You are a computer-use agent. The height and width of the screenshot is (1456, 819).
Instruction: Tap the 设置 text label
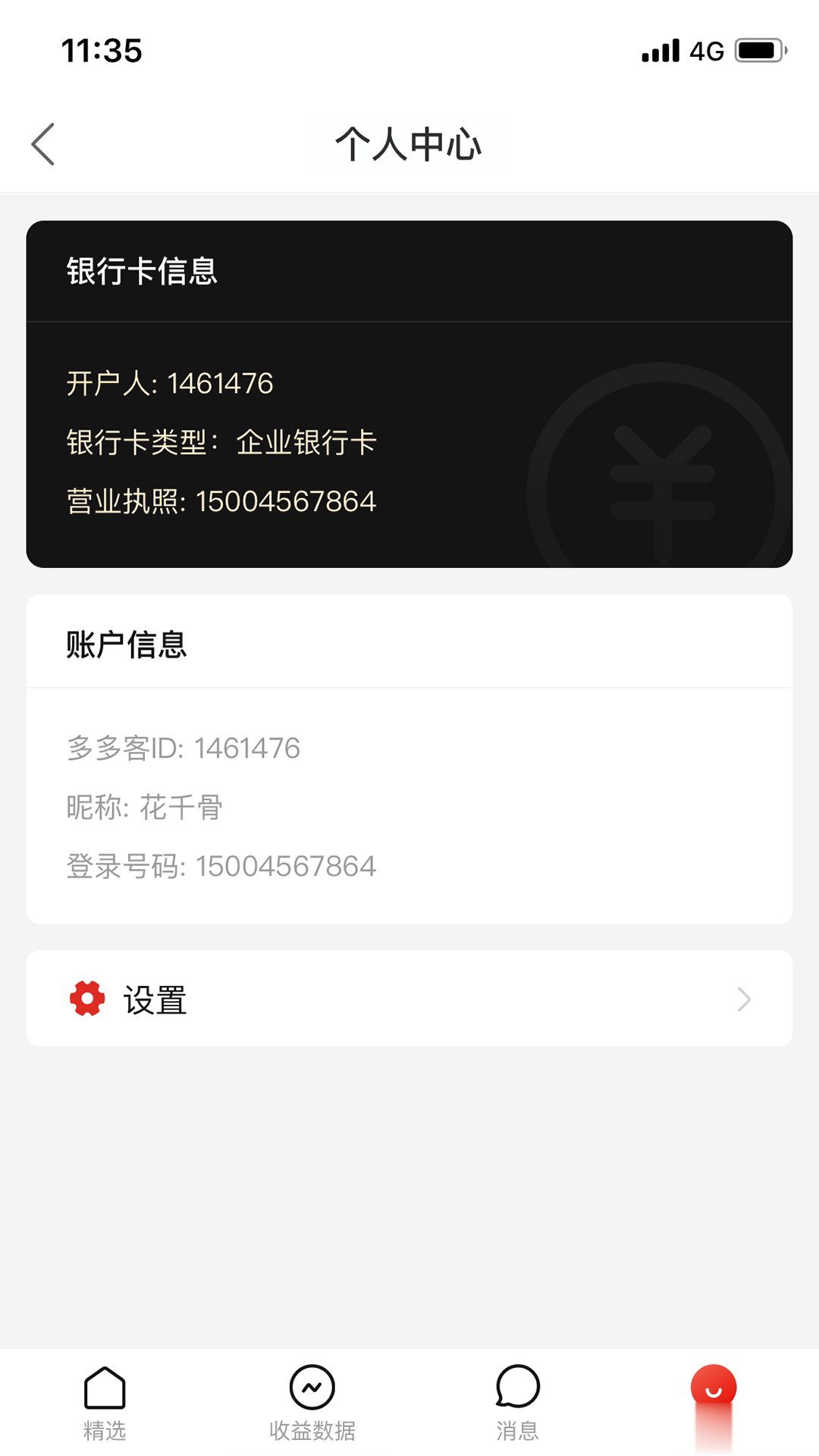coord(155,999)
